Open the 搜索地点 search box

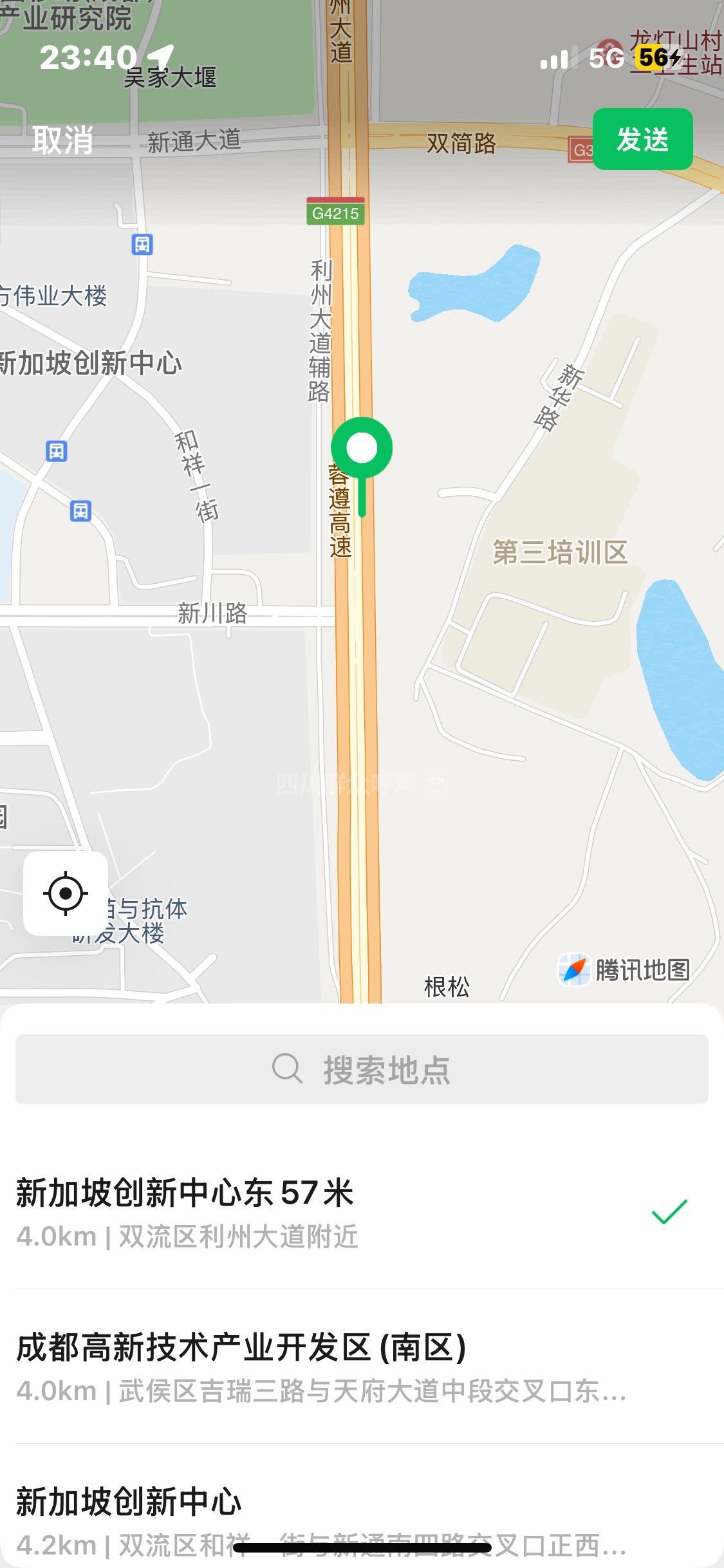pos(362,1069)
